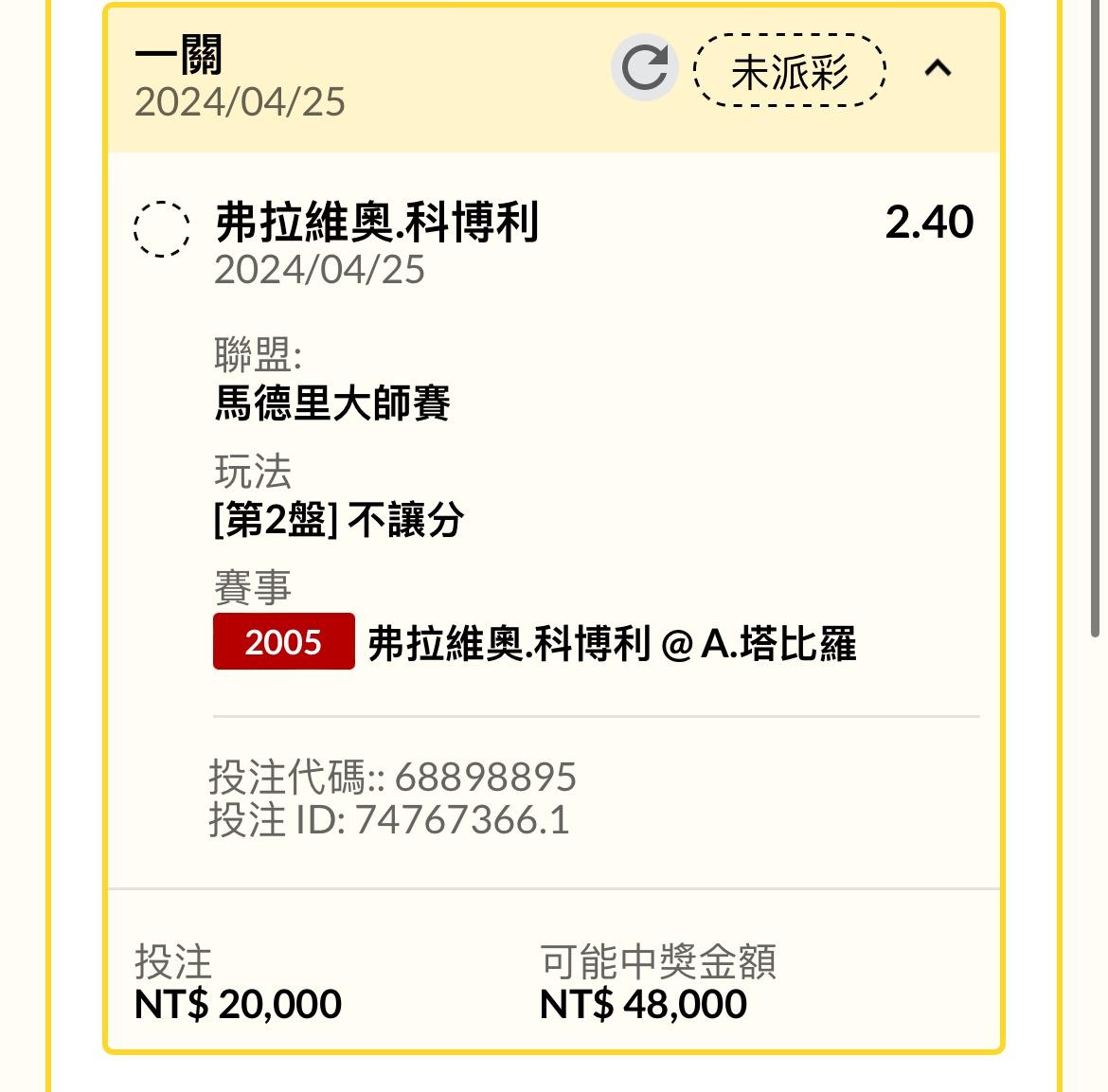Refresh the bet status with the reload icon
Image resolution: width=1108 pixels, height=1092 pixels.
pos(644,68)
